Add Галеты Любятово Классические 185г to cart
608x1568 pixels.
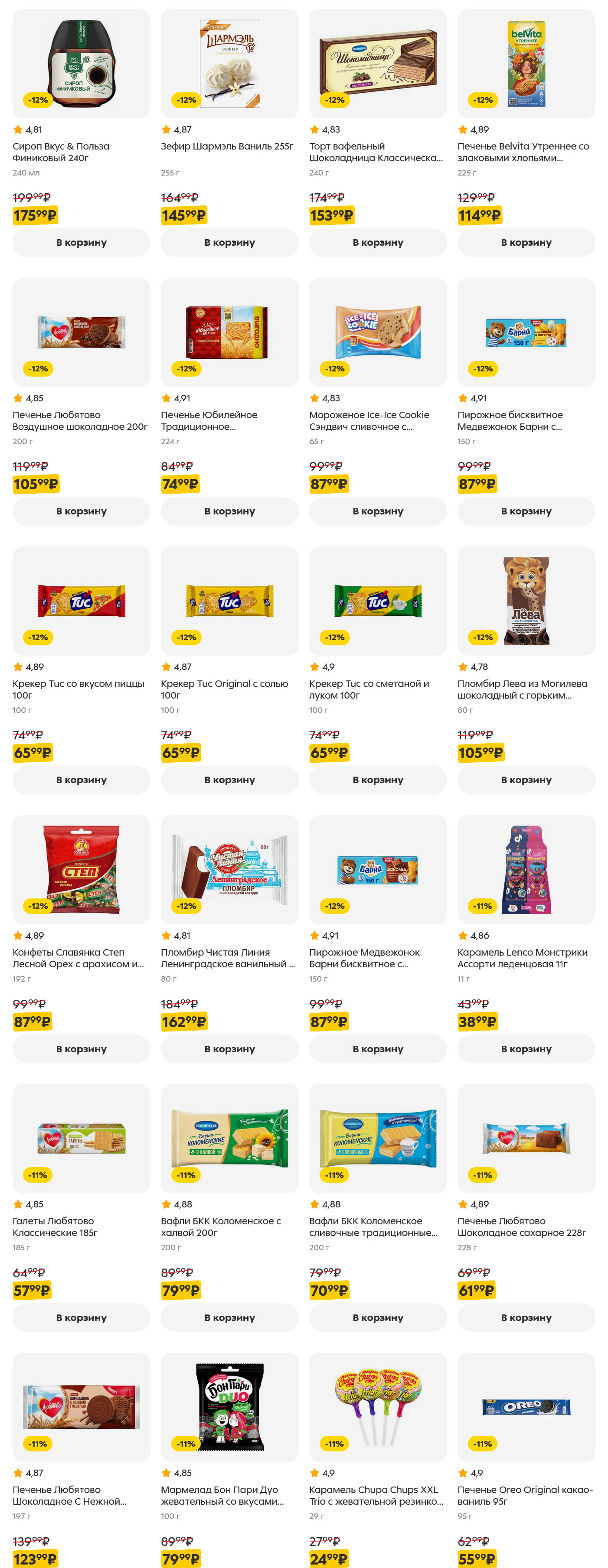pos(81,1317)
